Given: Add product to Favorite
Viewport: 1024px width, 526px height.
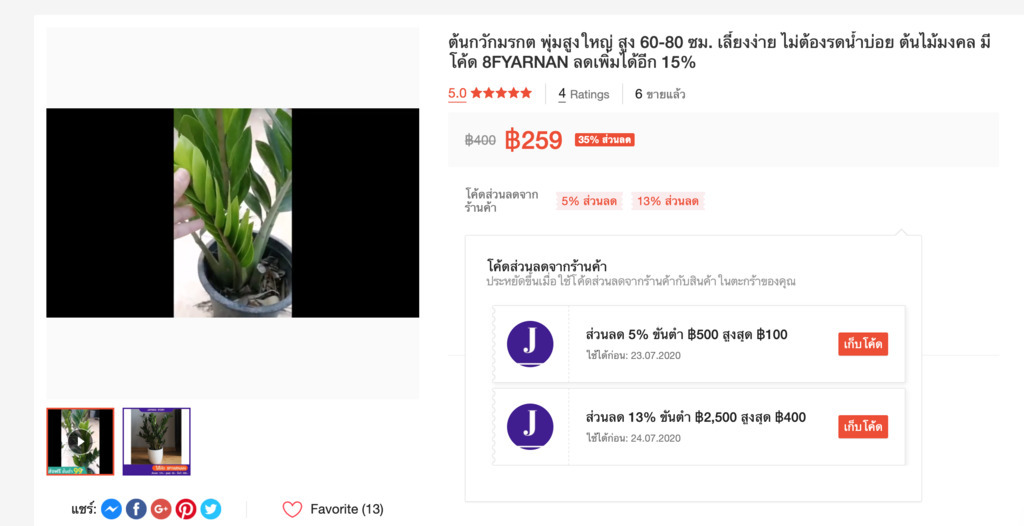Looking at the screenshot, I should coord(333,509).
